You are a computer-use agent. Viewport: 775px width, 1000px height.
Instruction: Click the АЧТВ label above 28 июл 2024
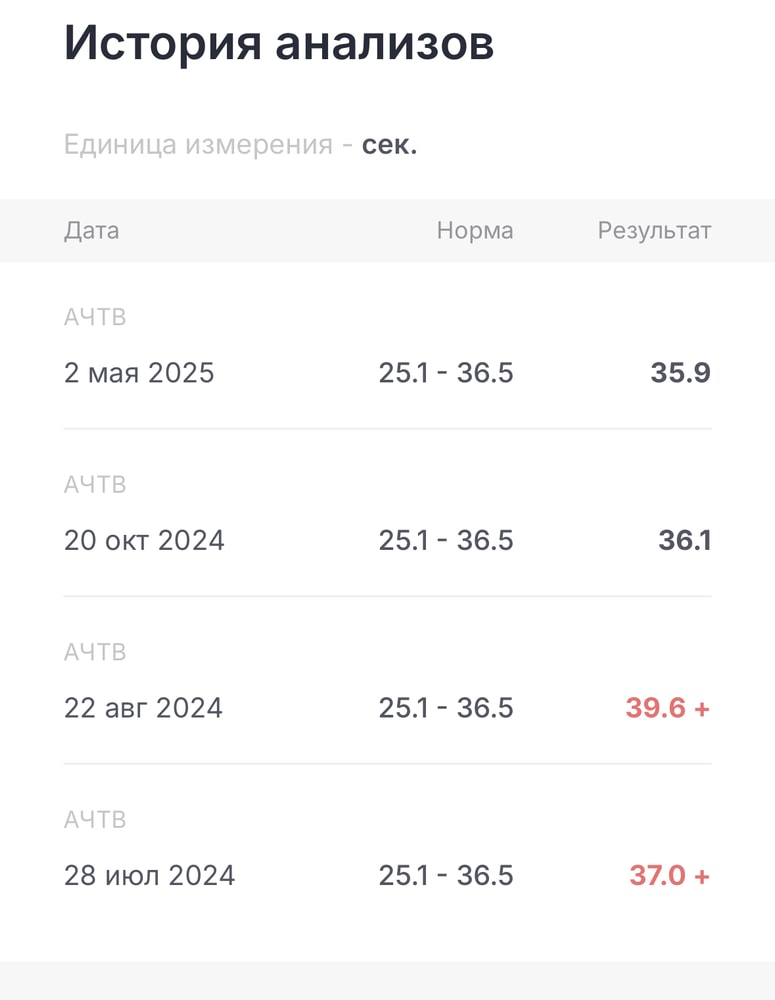point(95,819)
